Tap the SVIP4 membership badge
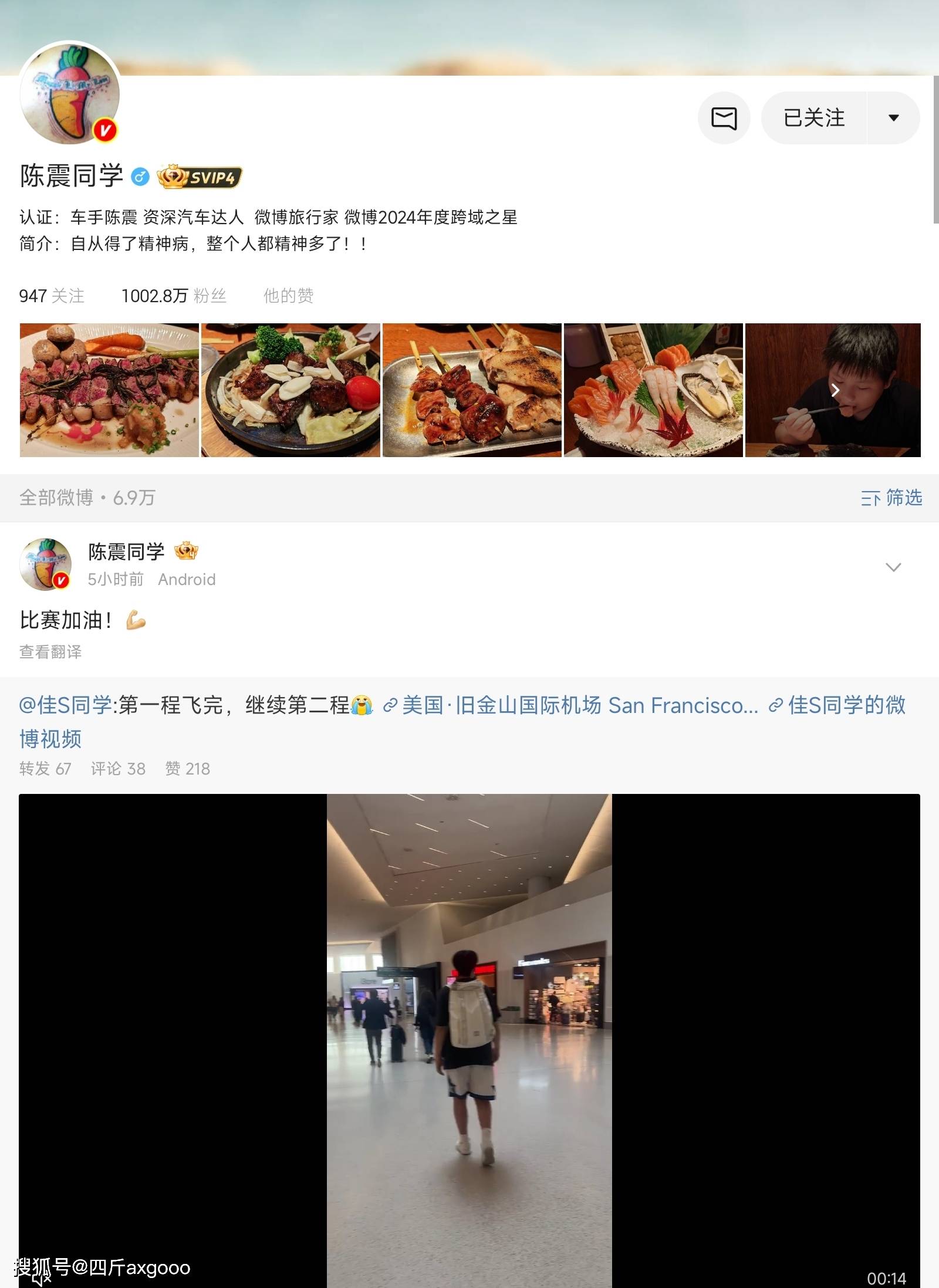The height and width of the screenshot is (1288, 939). (x=200, y=177)
